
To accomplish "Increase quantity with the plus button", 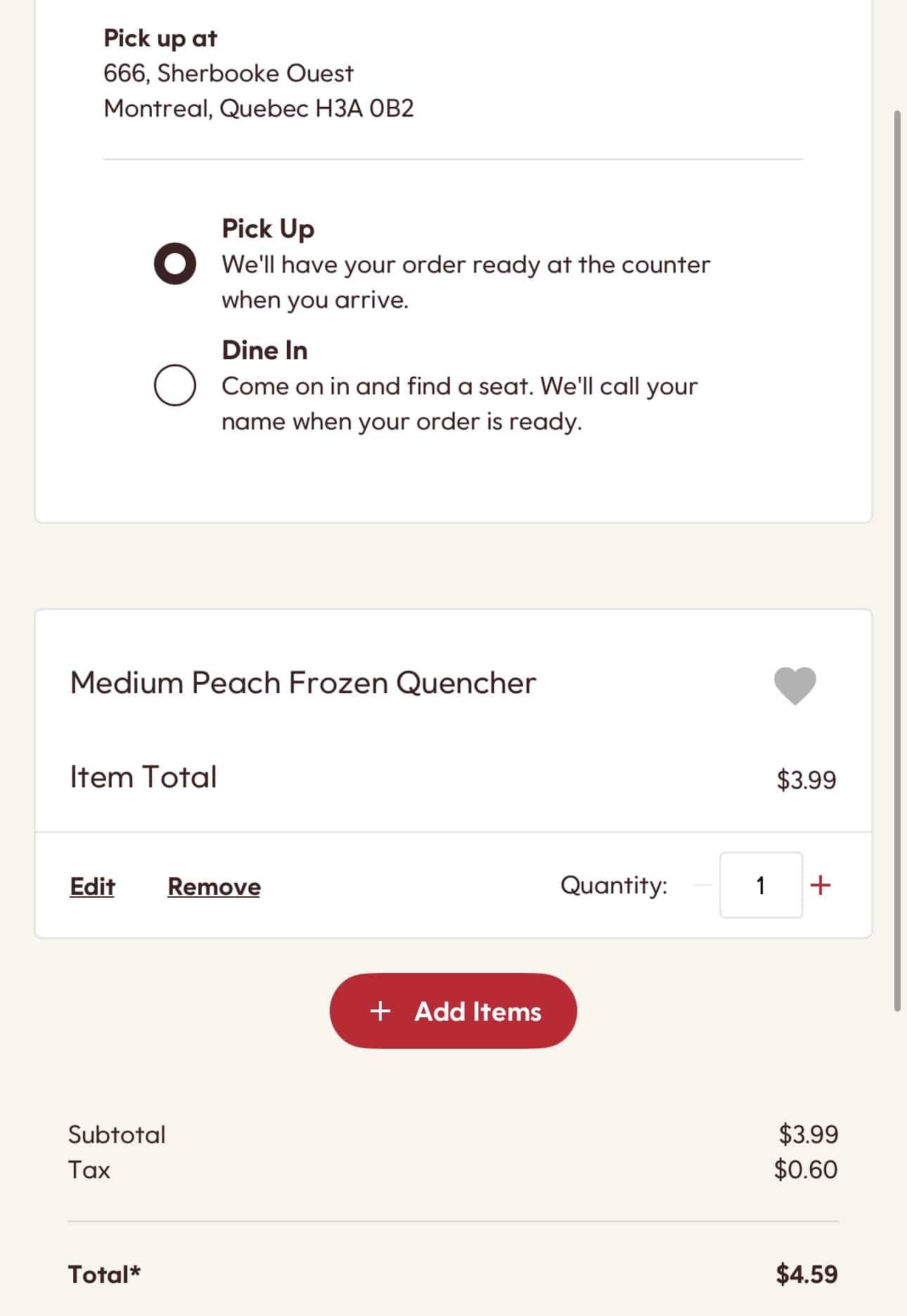I will click(x=821, y=885).
